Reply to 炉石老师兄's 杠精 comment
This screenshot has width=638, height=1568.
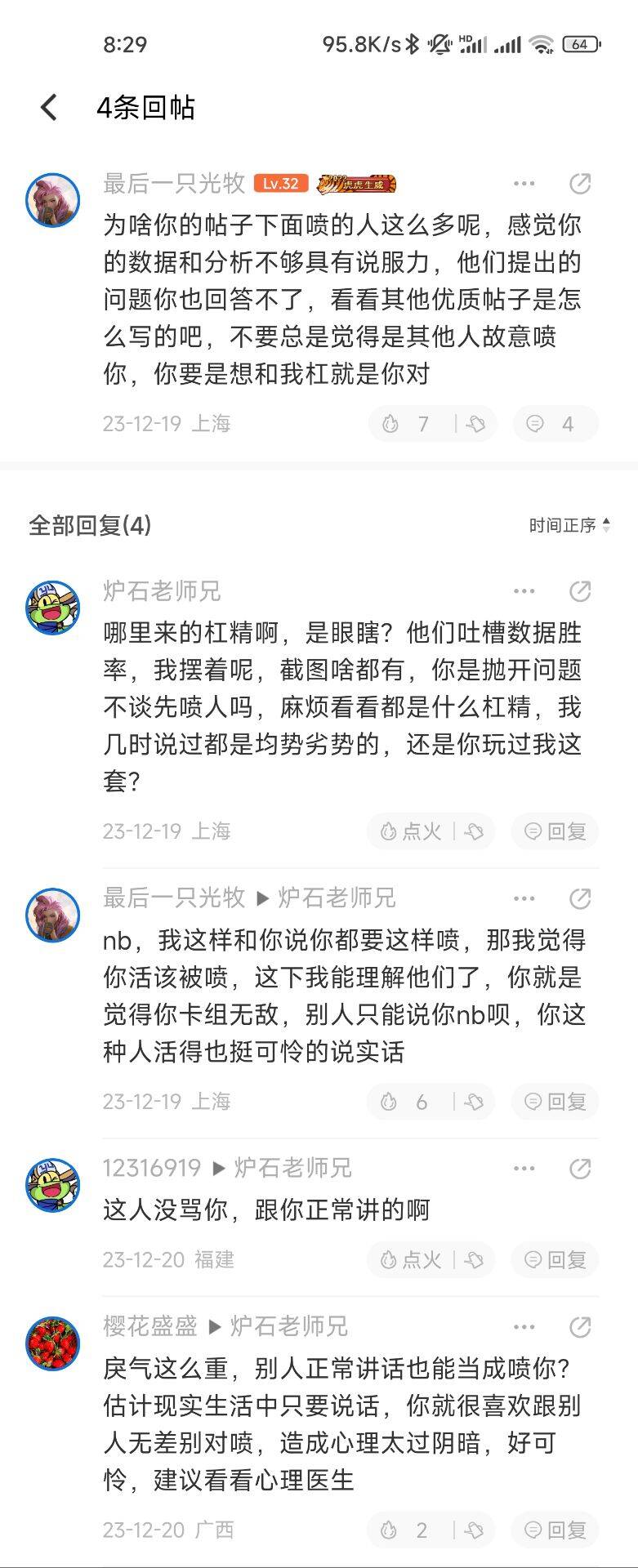555,831
